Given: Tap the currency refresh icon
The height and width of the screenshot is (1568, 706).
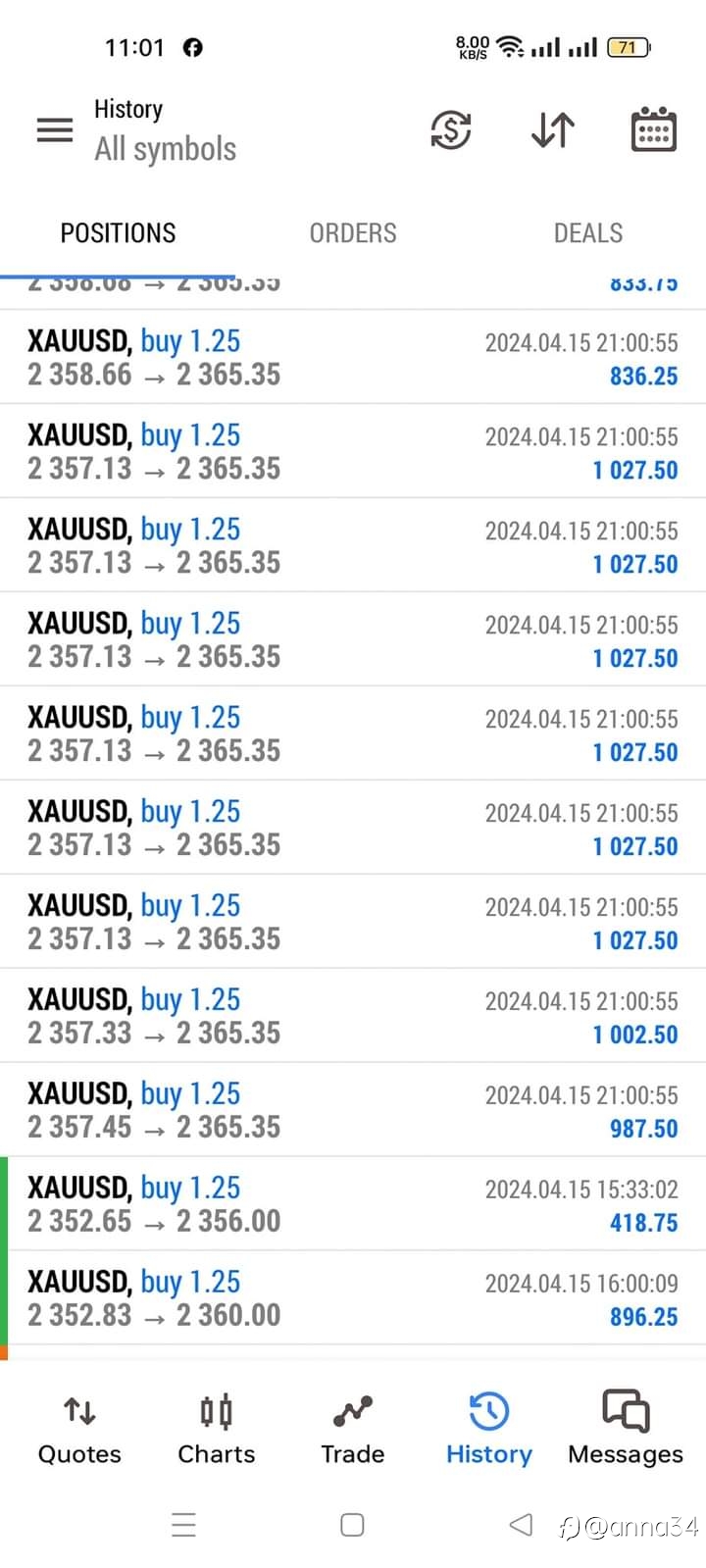Looking at the screenshot, I should 451,129.
